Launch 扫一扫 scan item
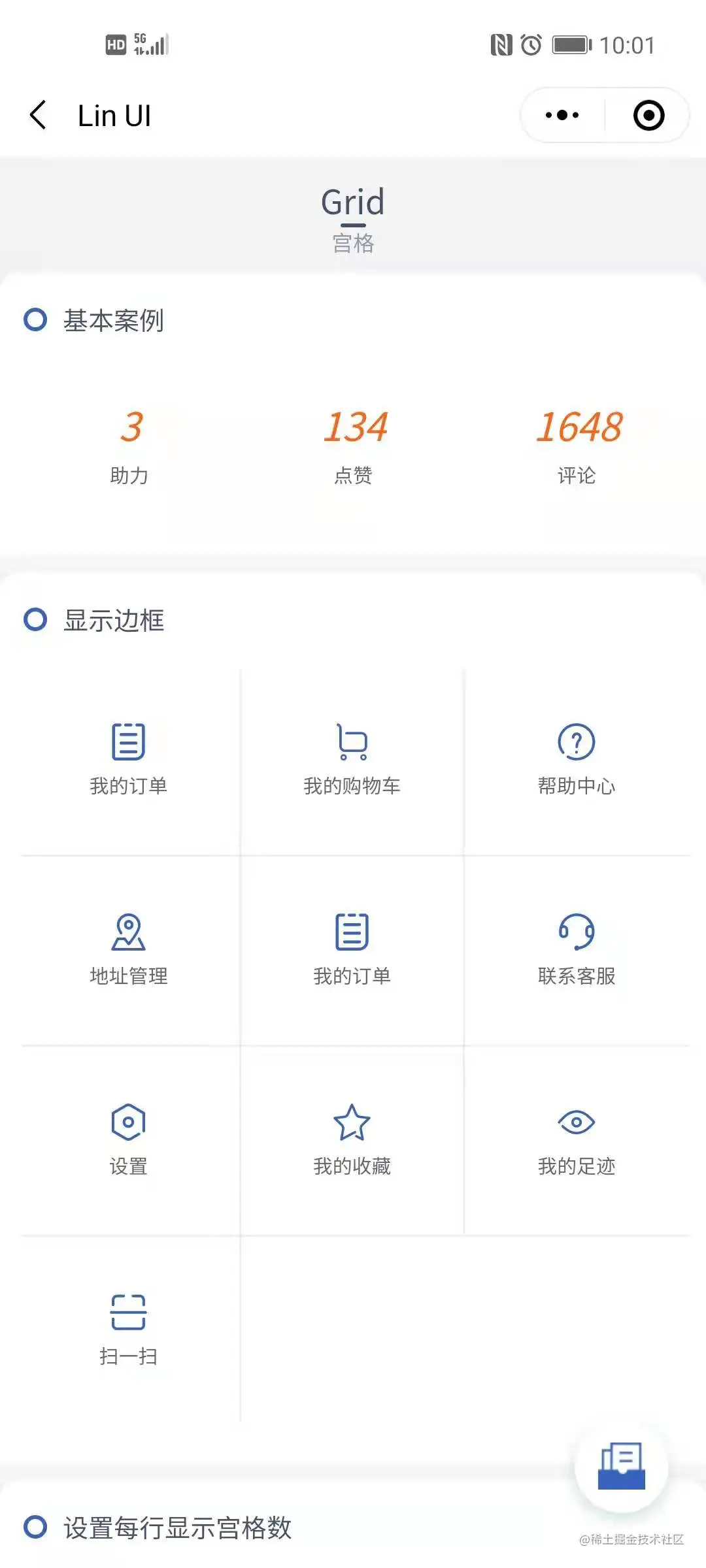This screenshot has width=706, height=1568. pos(129,1330)
